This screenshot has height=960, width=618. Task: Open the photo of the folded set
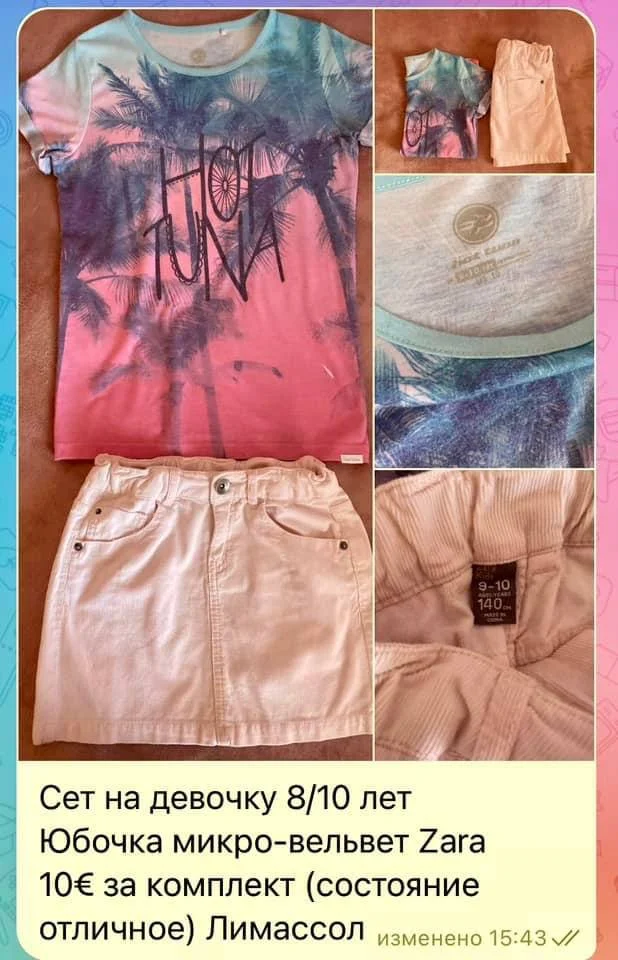[484, 92]
